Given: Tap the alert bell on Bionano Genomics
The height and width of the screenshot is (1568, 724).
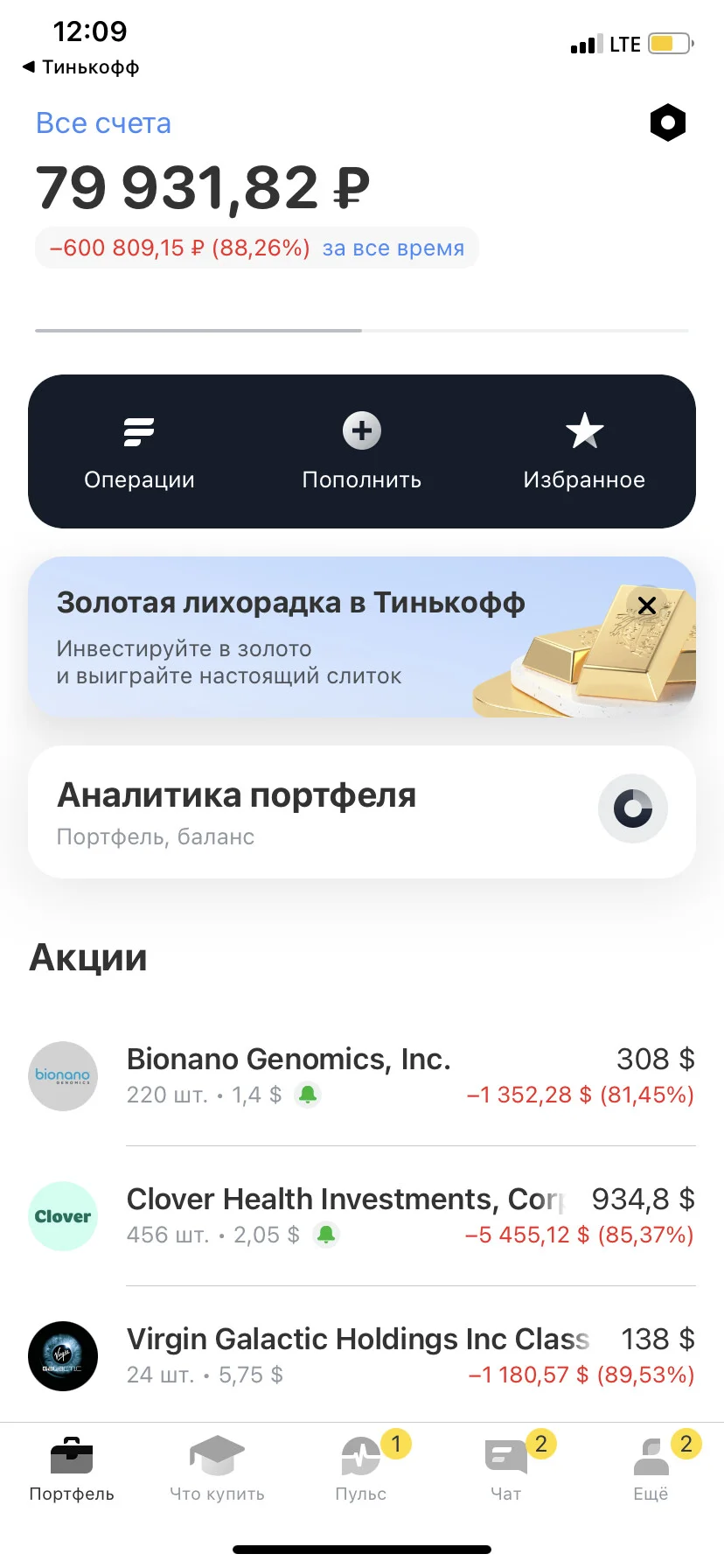Looking at the screenshot, I should click(x=308, y=1095).
